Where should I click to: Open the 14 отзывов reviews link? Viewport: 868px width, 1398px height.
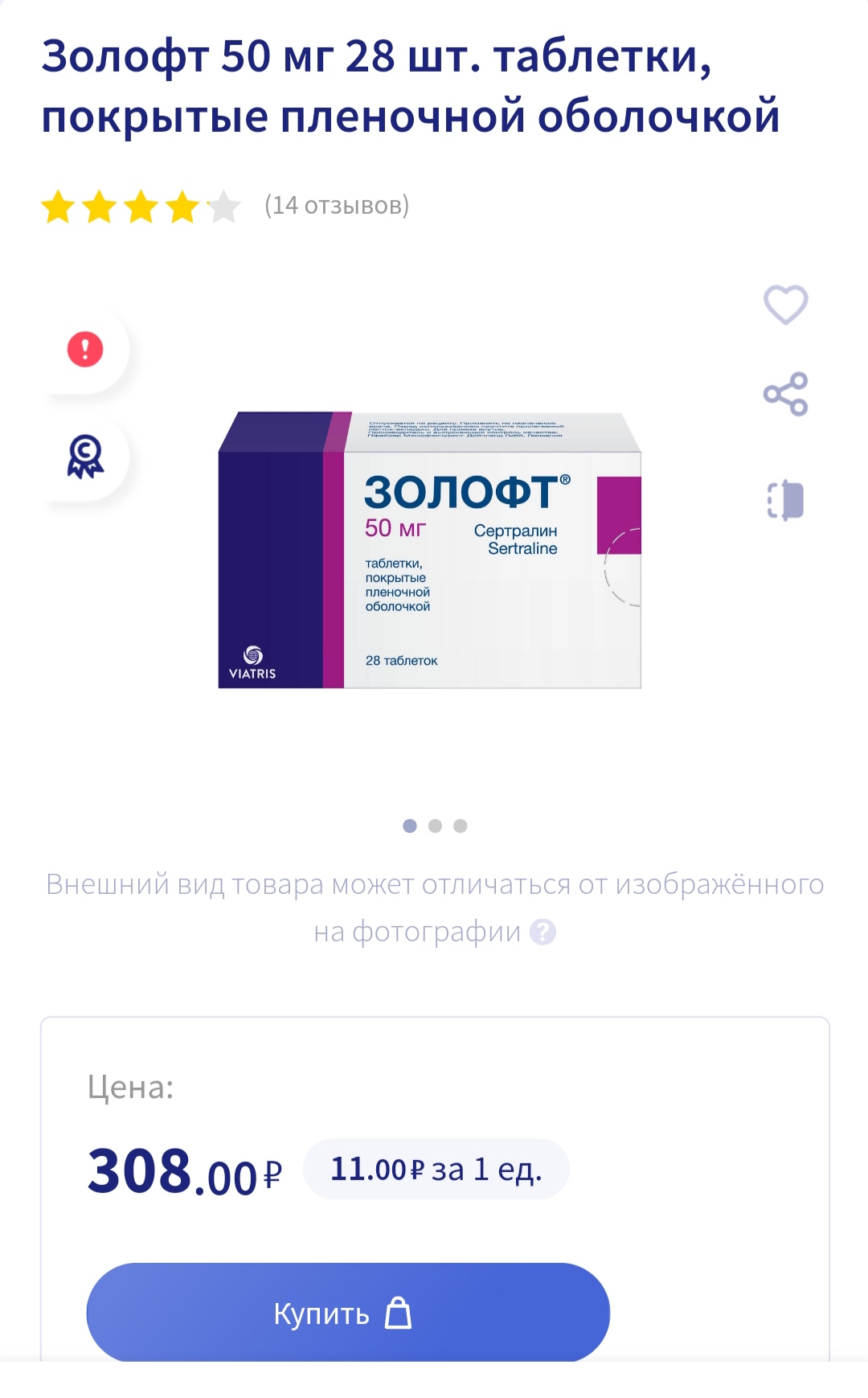337,205
